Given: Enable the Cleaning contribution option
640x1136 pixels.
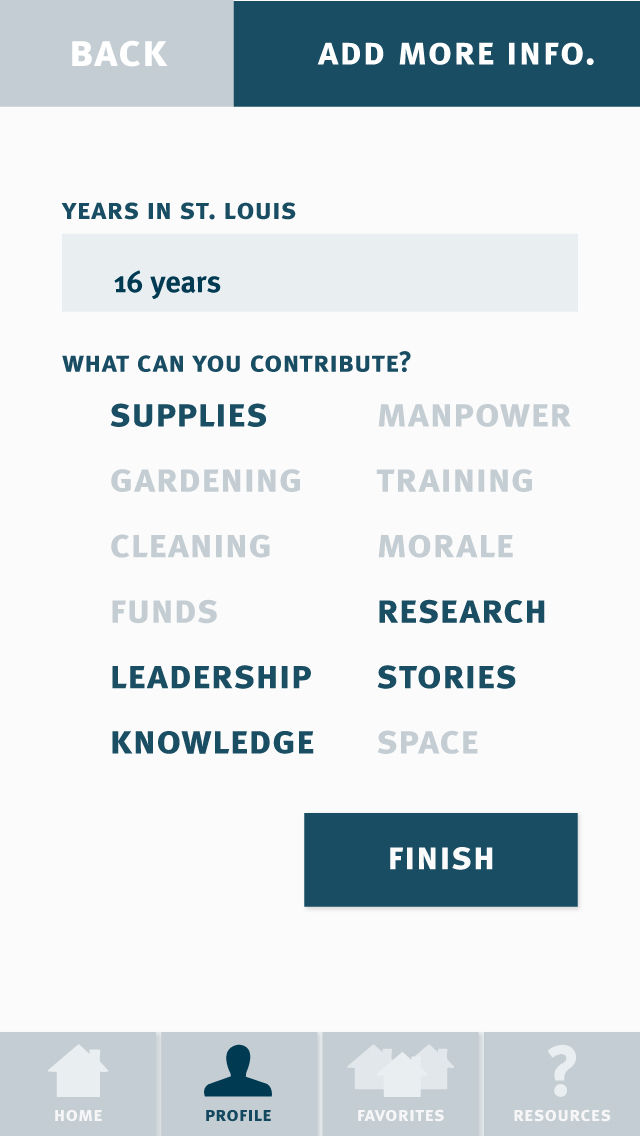Looking at the screenshot, I should coord(191,547).
